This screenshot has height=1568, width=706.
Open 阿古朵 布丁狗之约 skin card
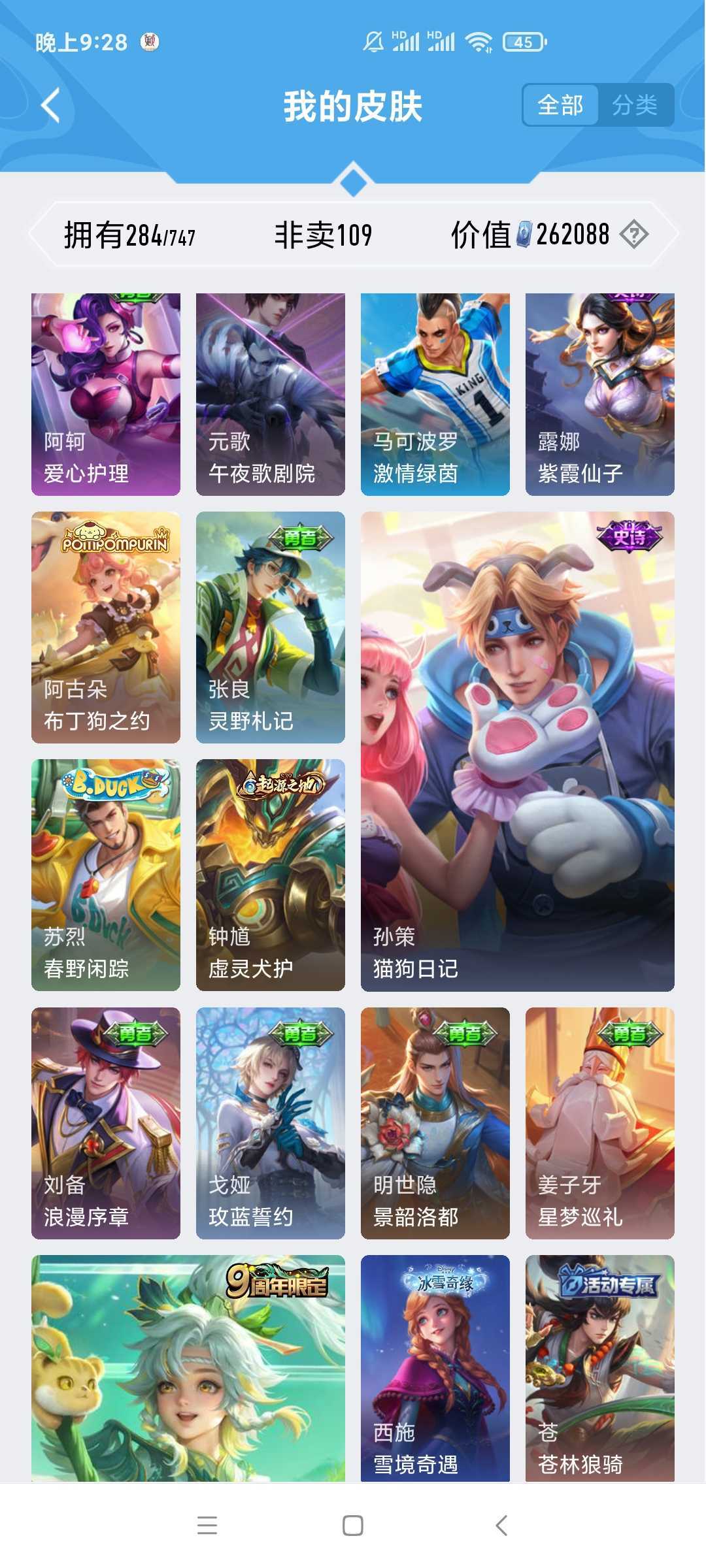[x=106, y=627]
